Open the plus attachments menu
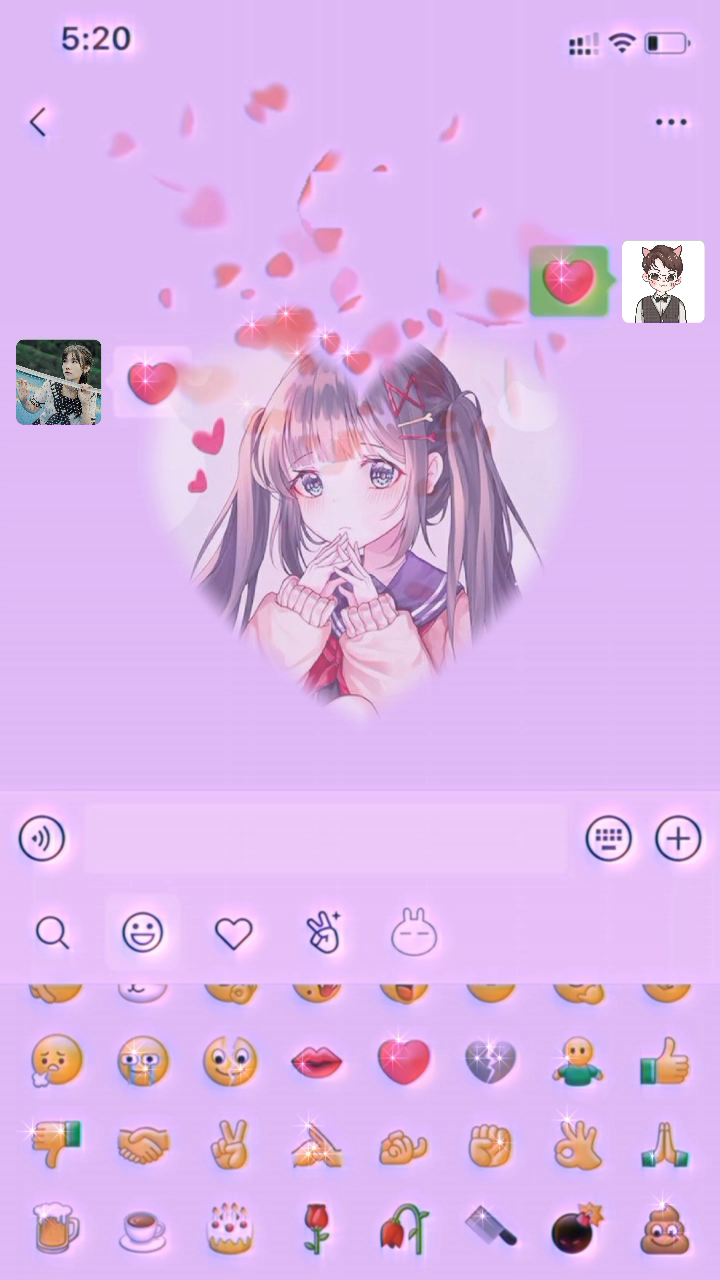Image resolution: width=720 pixels, height=1280 pixels. pyautogui.click(x=678, y=838)
